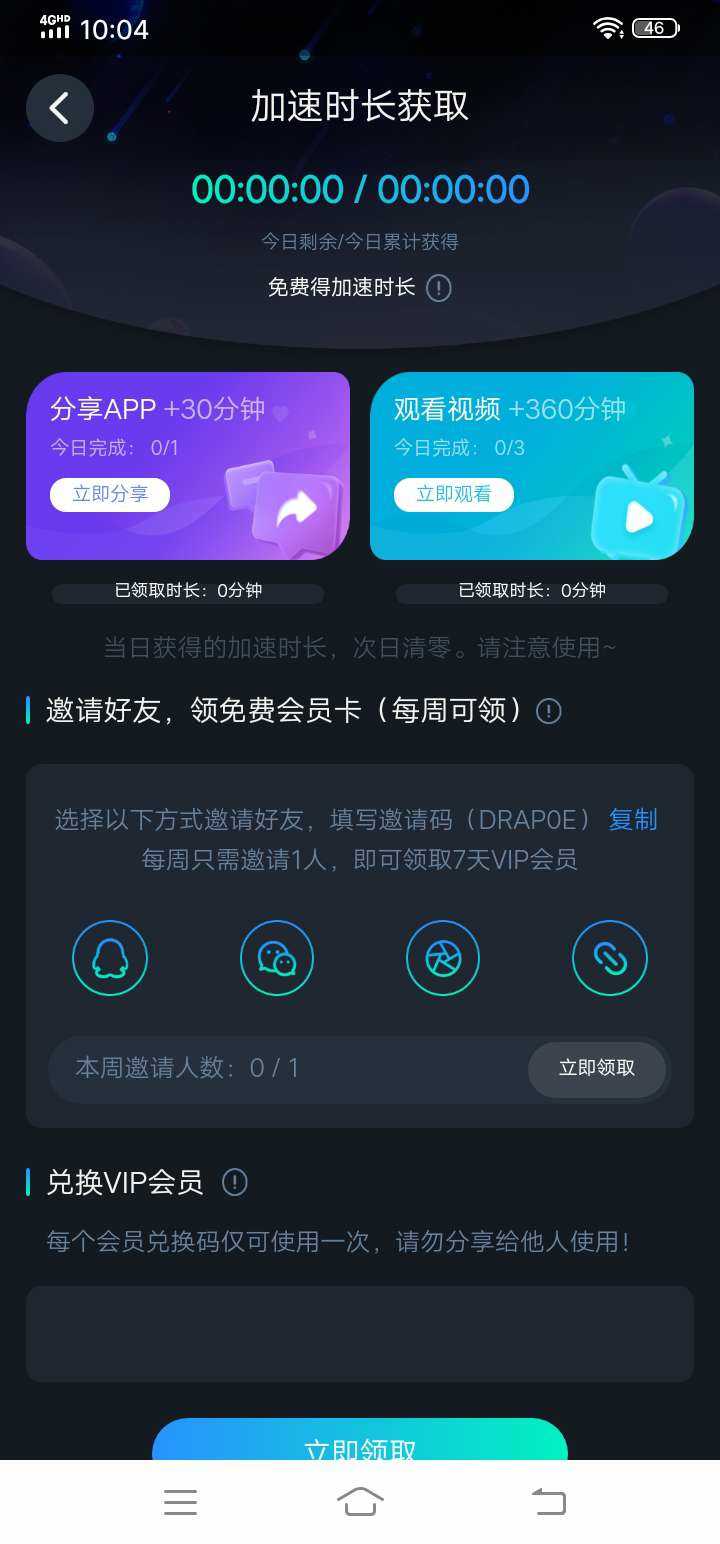
Task: Go back using the top-left arrow
Action: click(x=60, y=108)
